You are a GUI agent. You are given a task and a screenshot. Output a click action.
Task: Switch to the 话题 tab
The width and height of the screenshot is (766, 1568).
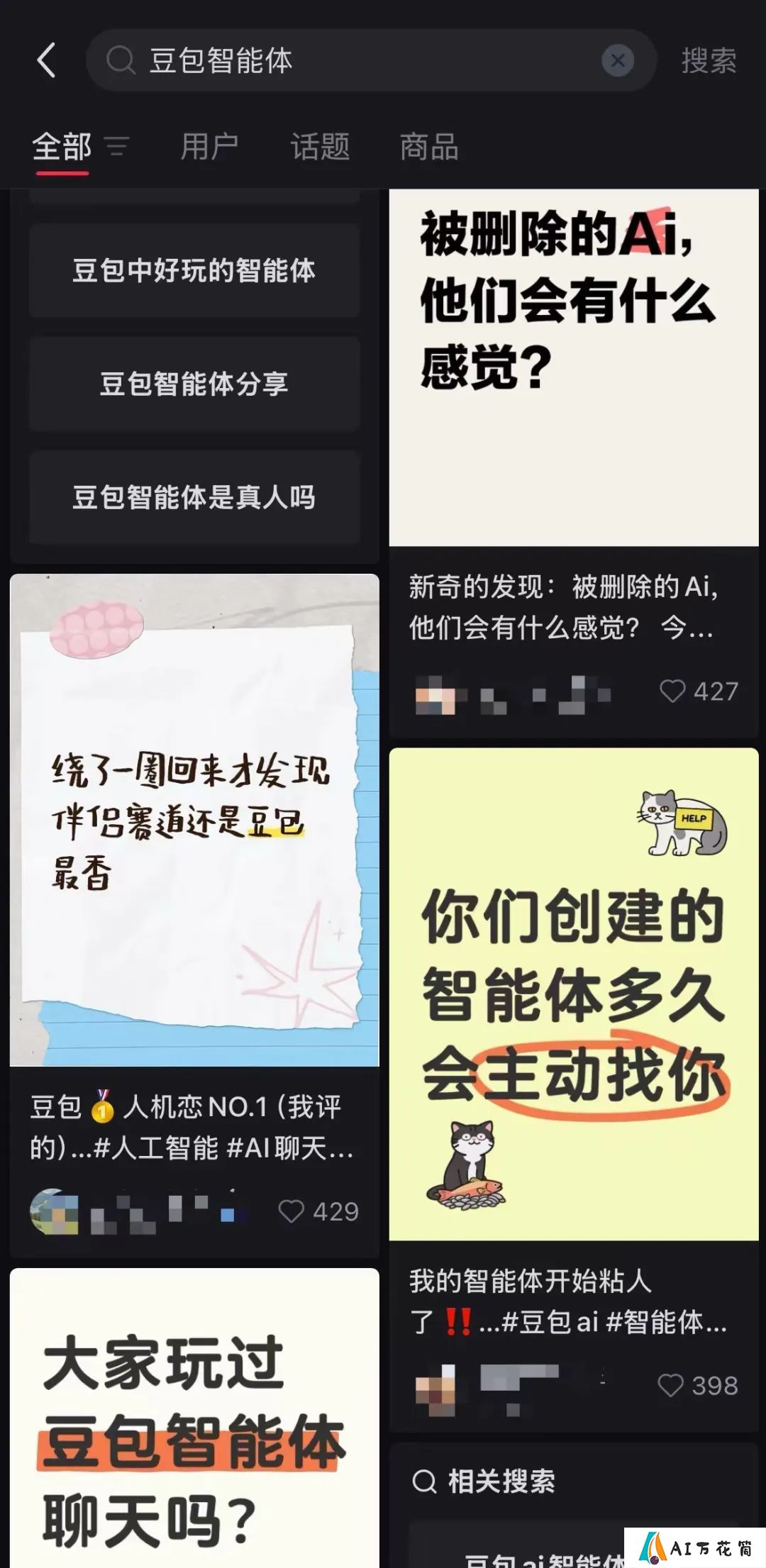tap(320, 147)
